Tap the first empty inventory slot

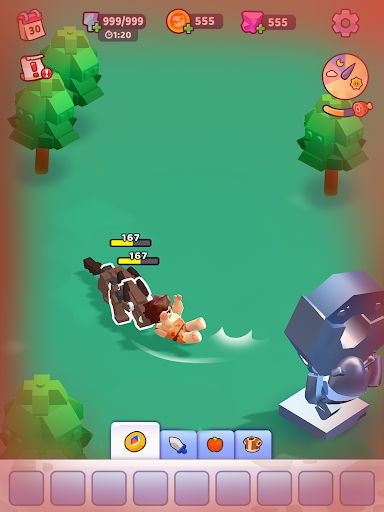pyautogui.click(x=26, y=488)
